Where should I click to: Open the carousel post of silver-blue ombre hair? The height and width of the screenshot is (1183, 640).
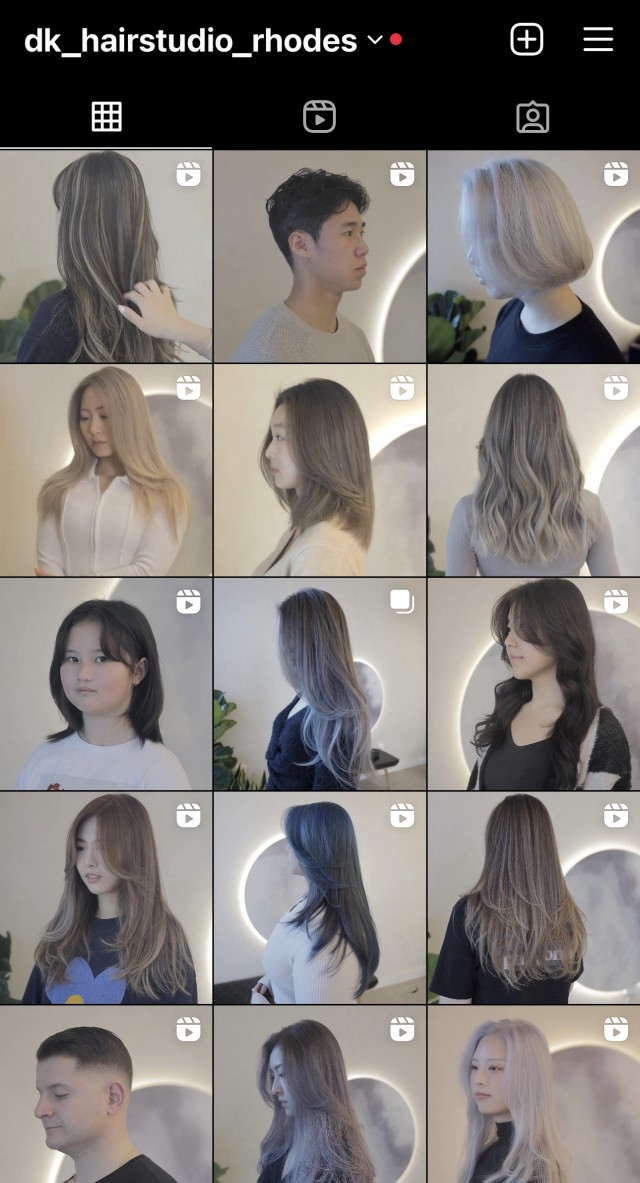coord(319,684)
